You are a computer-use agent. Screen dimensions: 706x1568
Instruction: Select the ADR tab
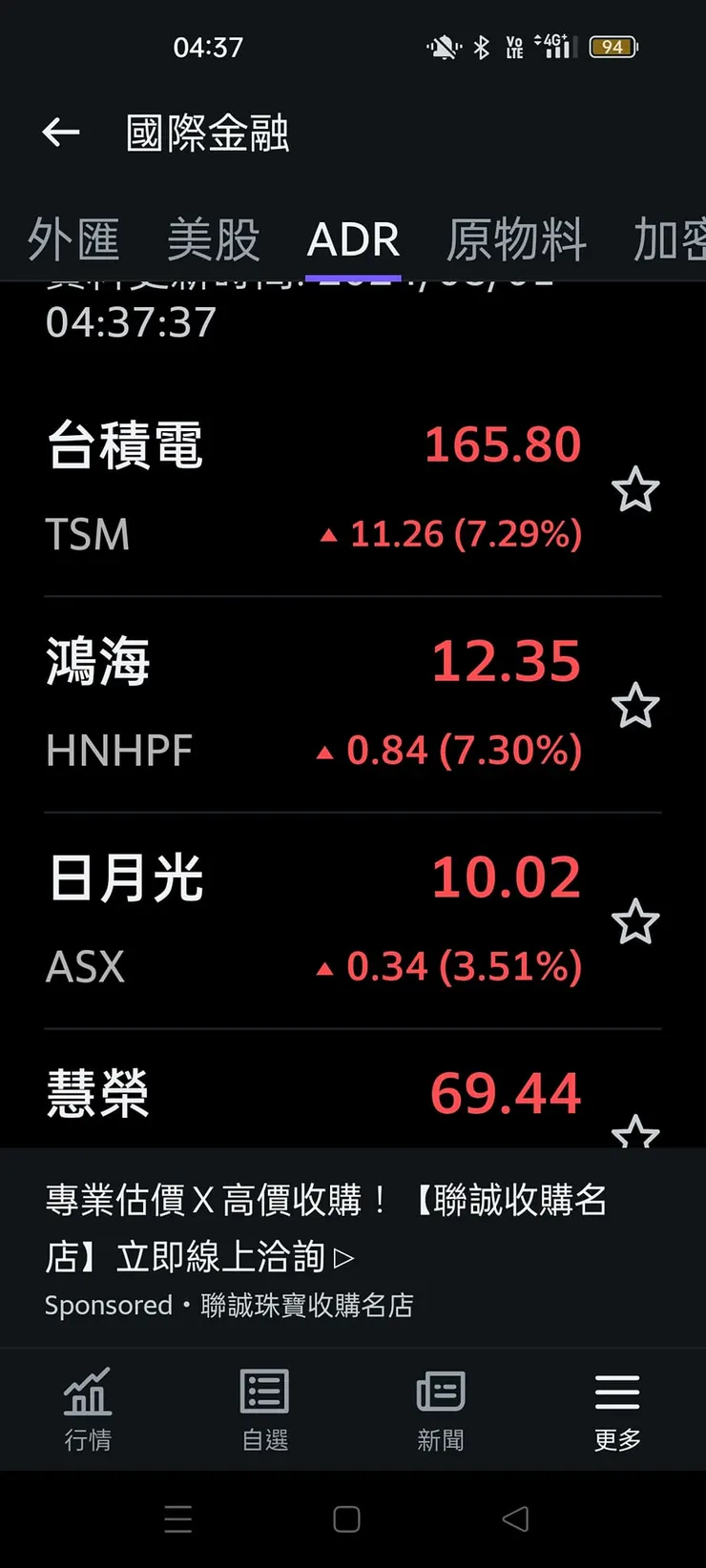(353, 239)
